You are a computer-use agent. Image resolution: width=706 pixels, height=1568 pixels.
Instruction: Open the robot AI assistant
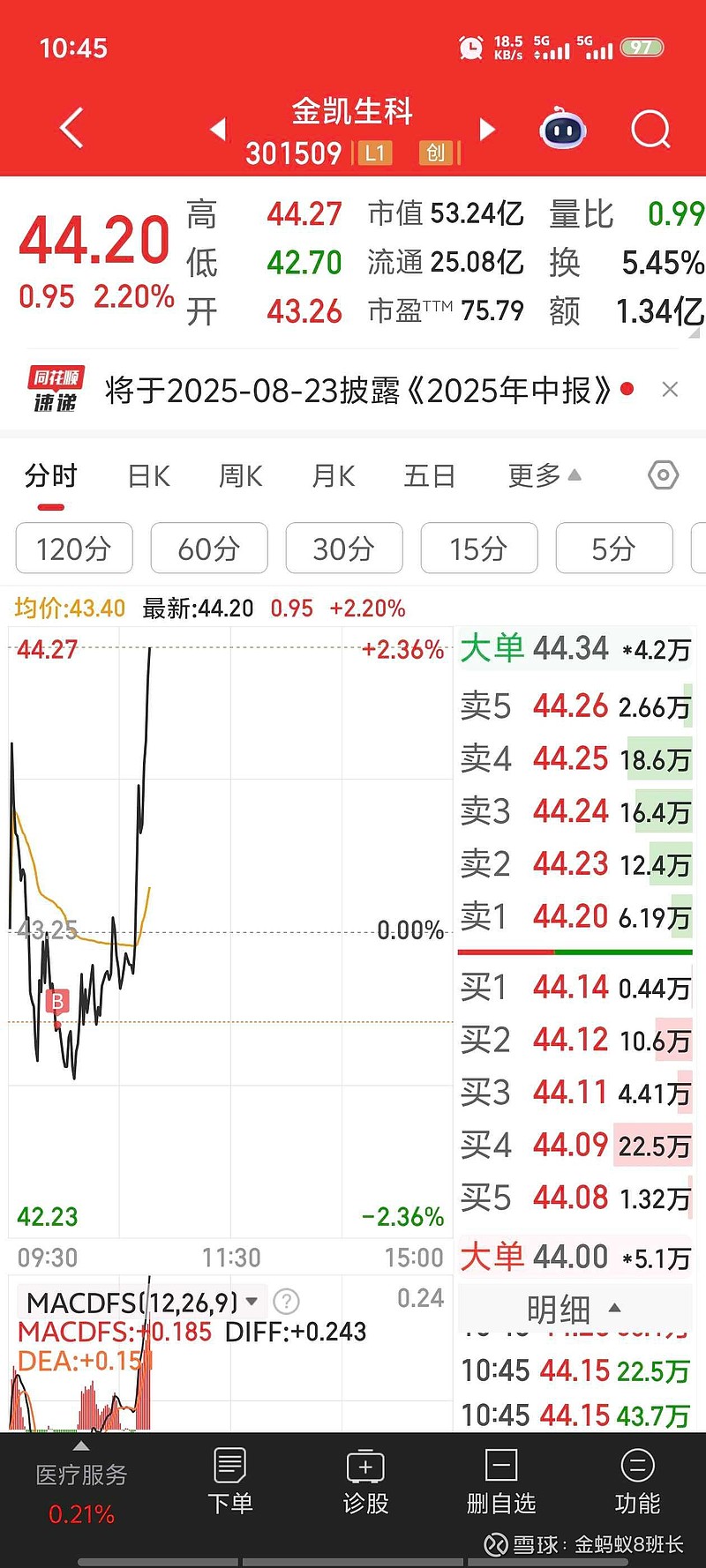coord(563,130)
